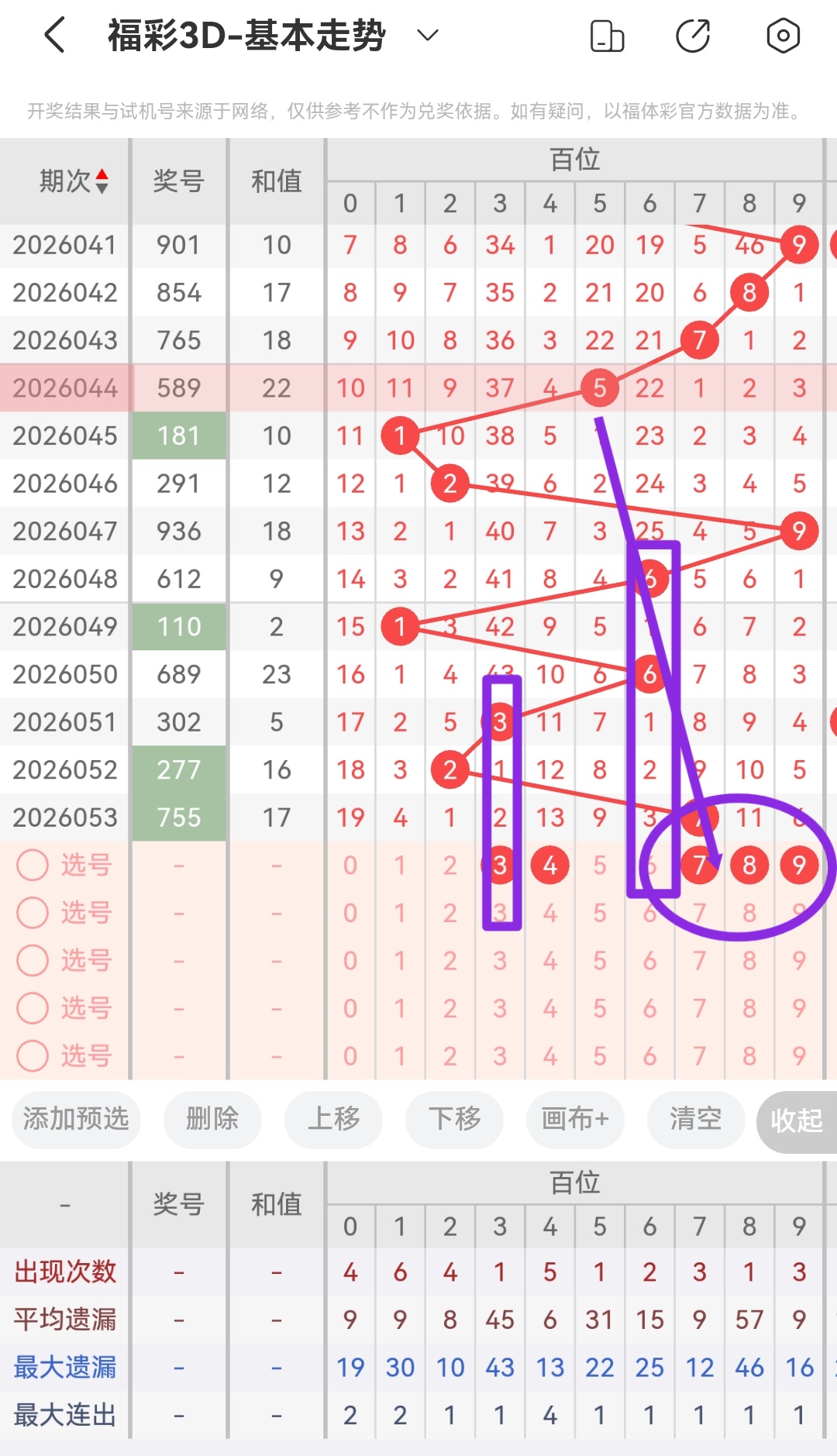Tap the split-screen comparison icon
837x1456 pixels.
tap(608, 34)
